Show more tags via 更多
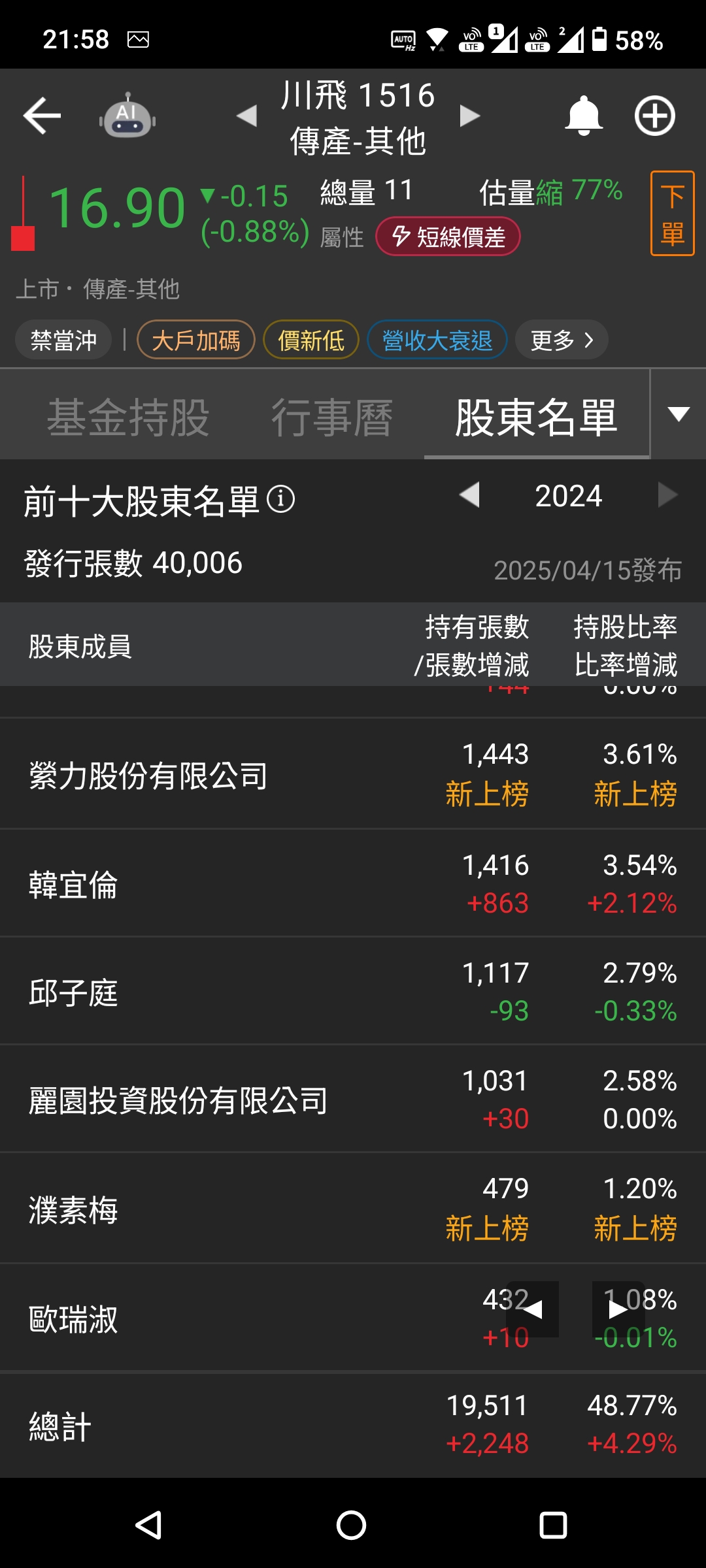 pos(561,340)
